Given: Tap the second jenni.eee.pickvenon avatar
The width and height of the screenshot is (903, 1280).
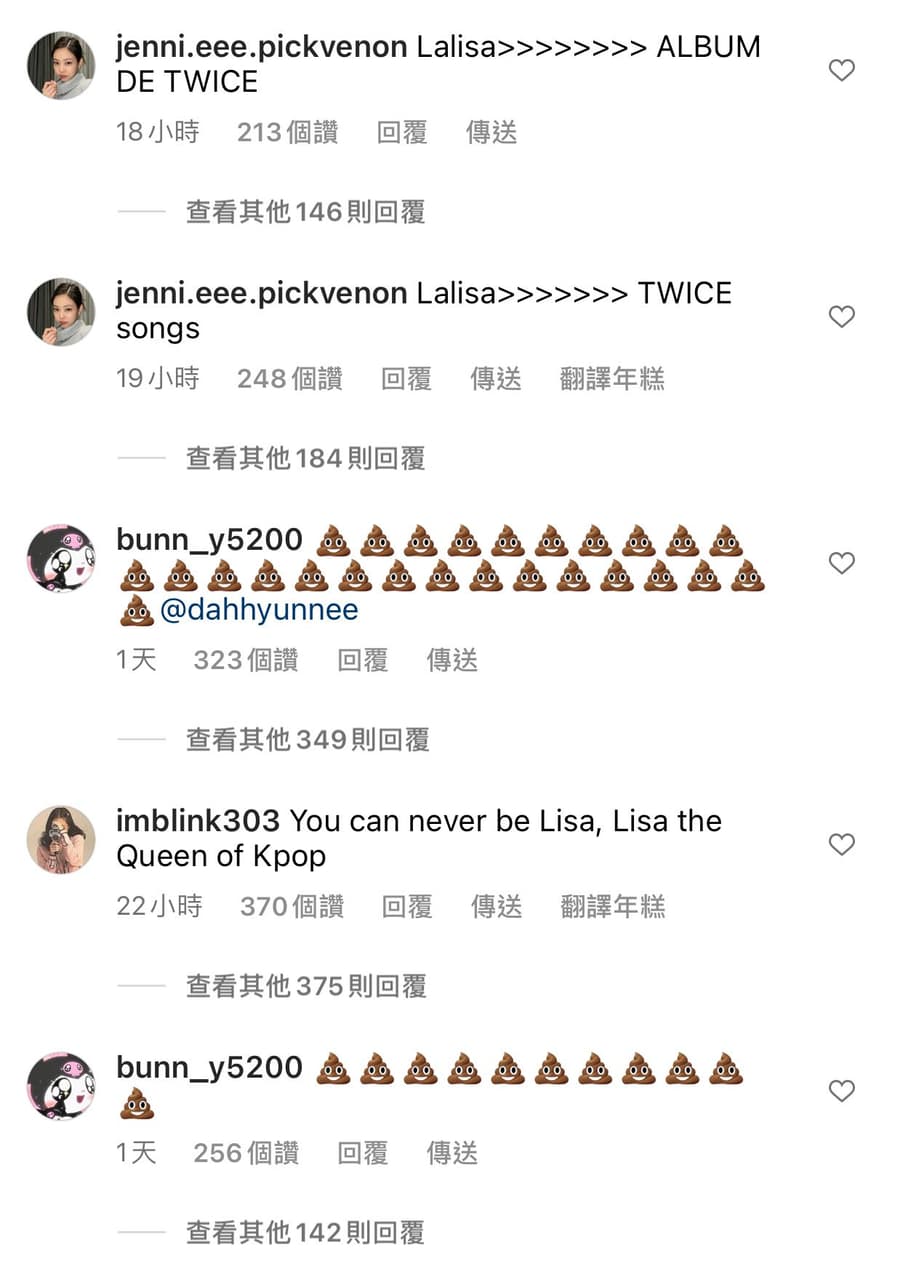Looking at the screenshot, I should [60, 310].
